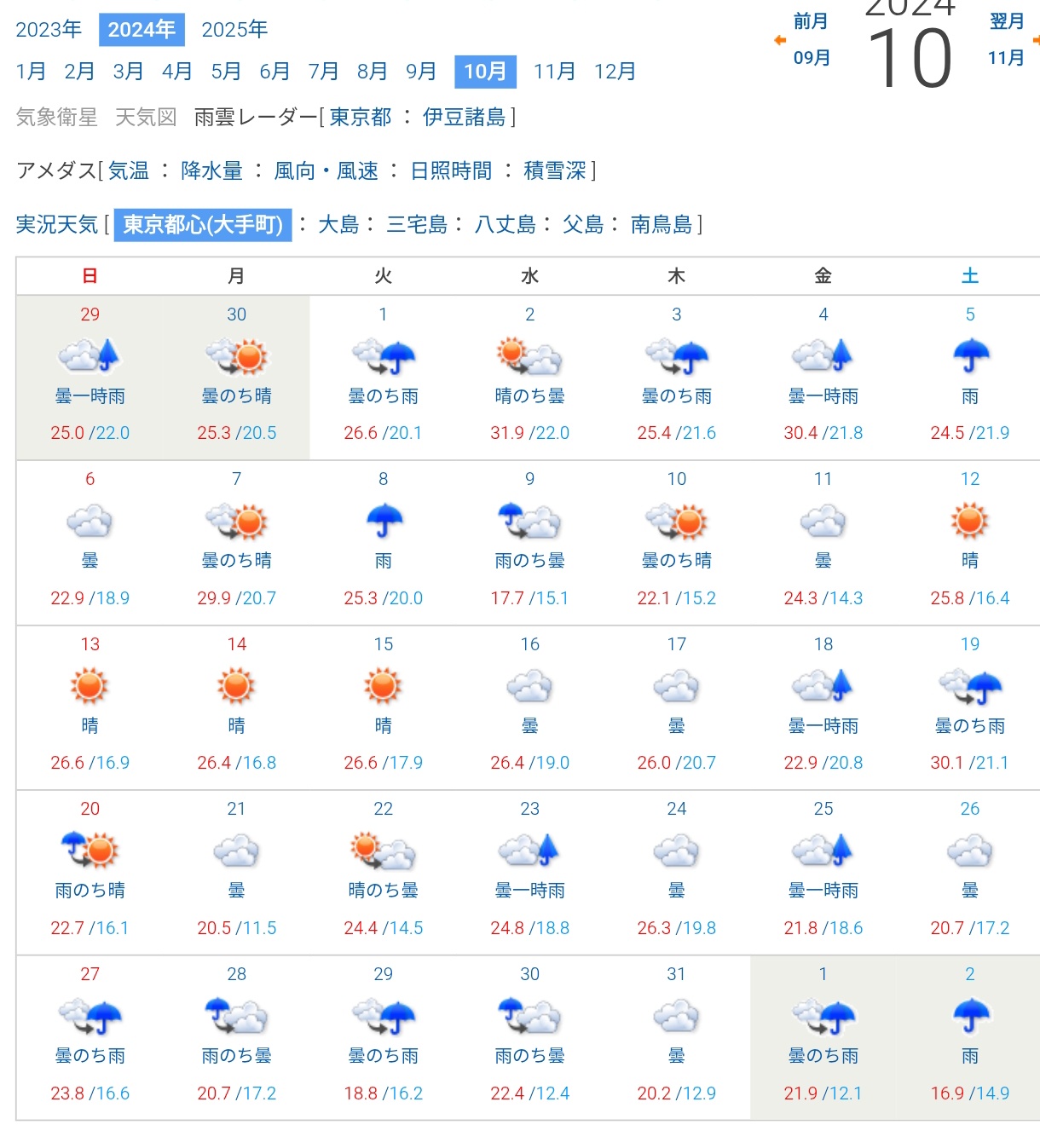Open rain radar for 伊豆諸島
Image resolution: width=1040 pixels, height=1148 pixels.
(x=464, y=118)
